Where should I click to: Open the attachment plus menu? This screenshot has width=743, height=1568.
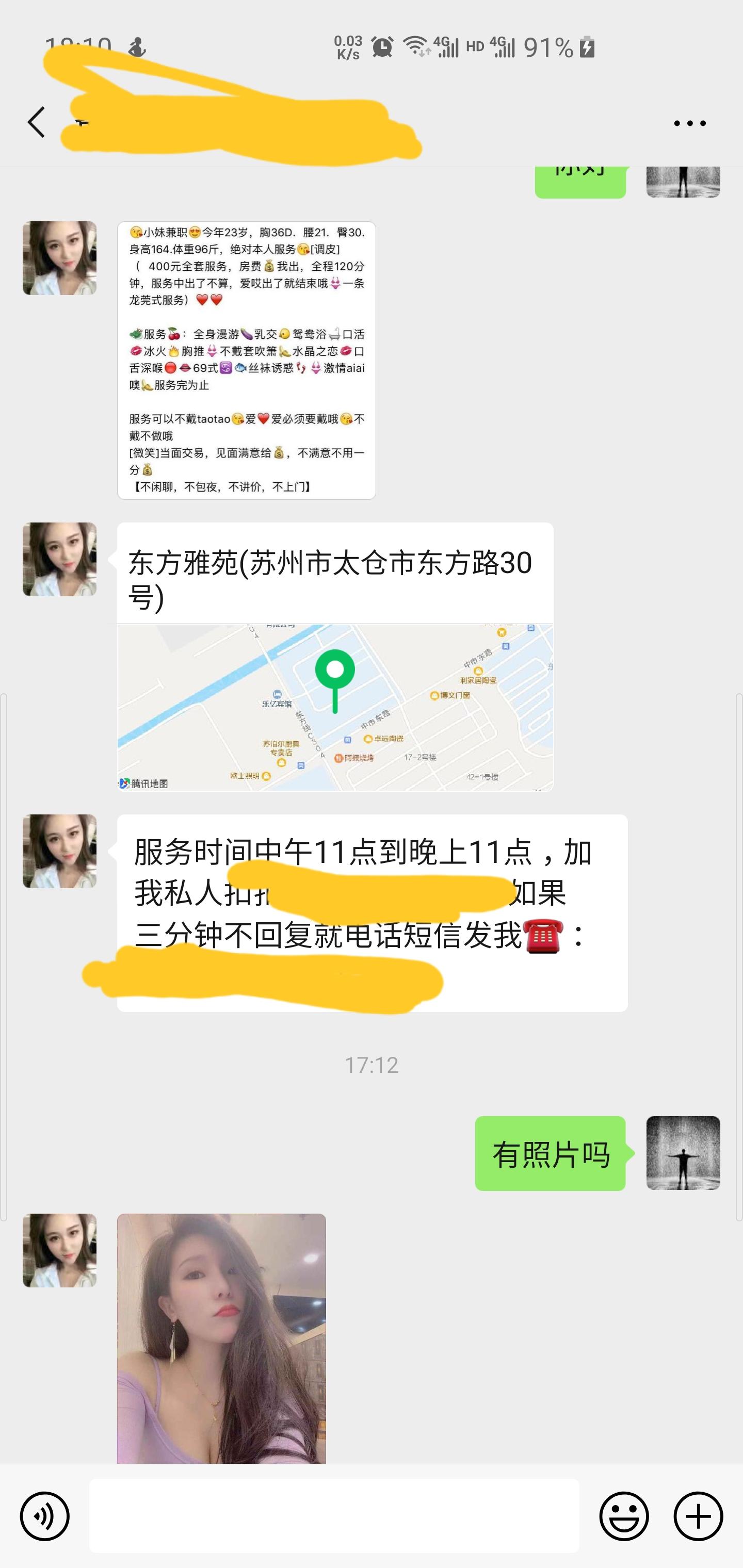click(x=697, y=1516)
